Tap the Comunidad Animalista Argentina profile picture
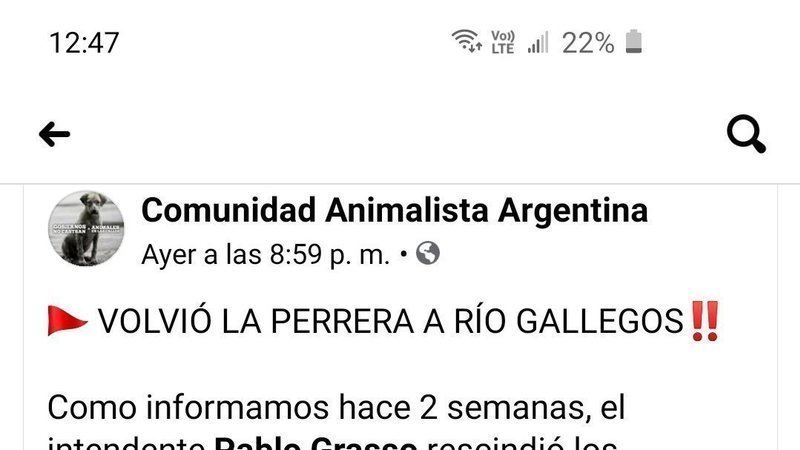The height and width of the screenshot is (450, 800). (87, 229)
